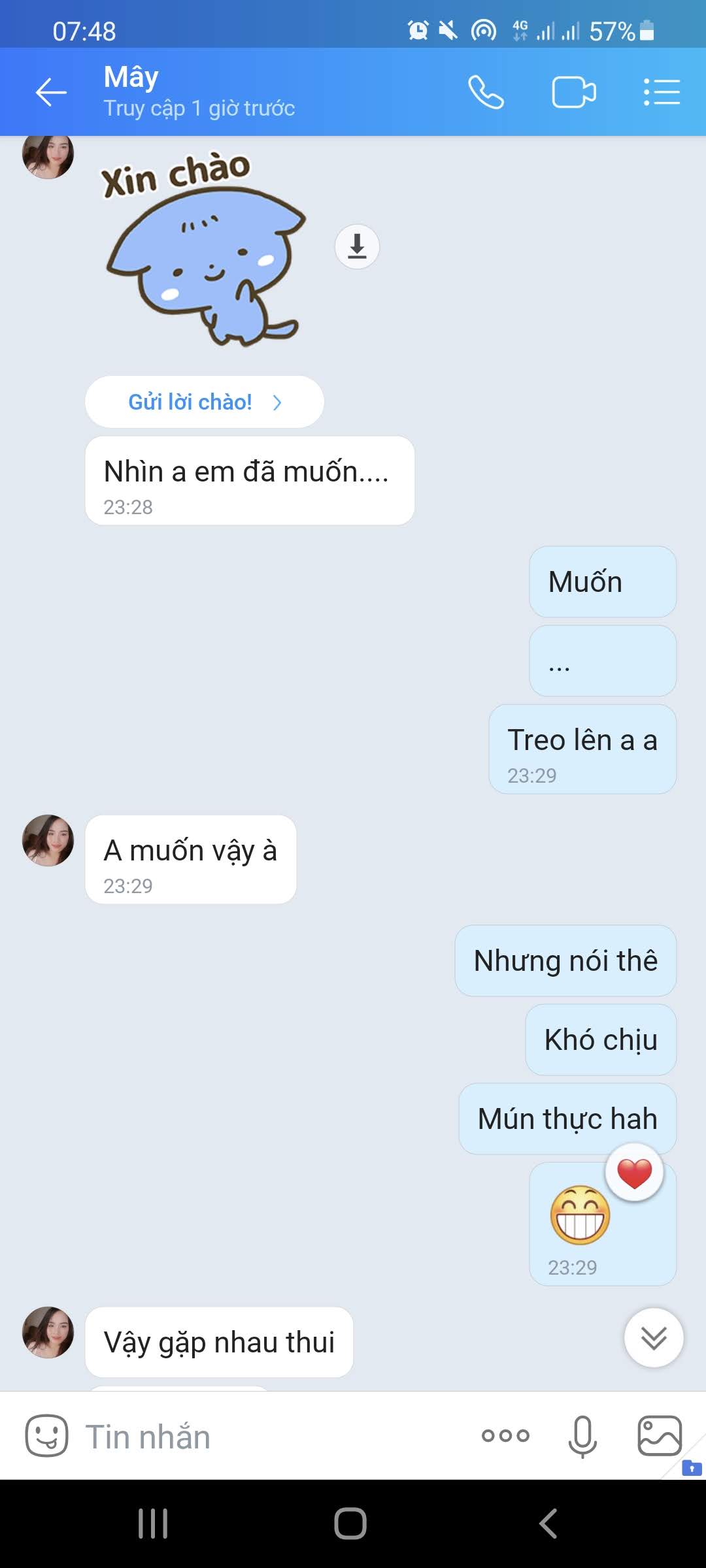The height and width of the screenshot is (1568, 706).
Task: Start a voice call with Mây
Action: coord(486,92)
